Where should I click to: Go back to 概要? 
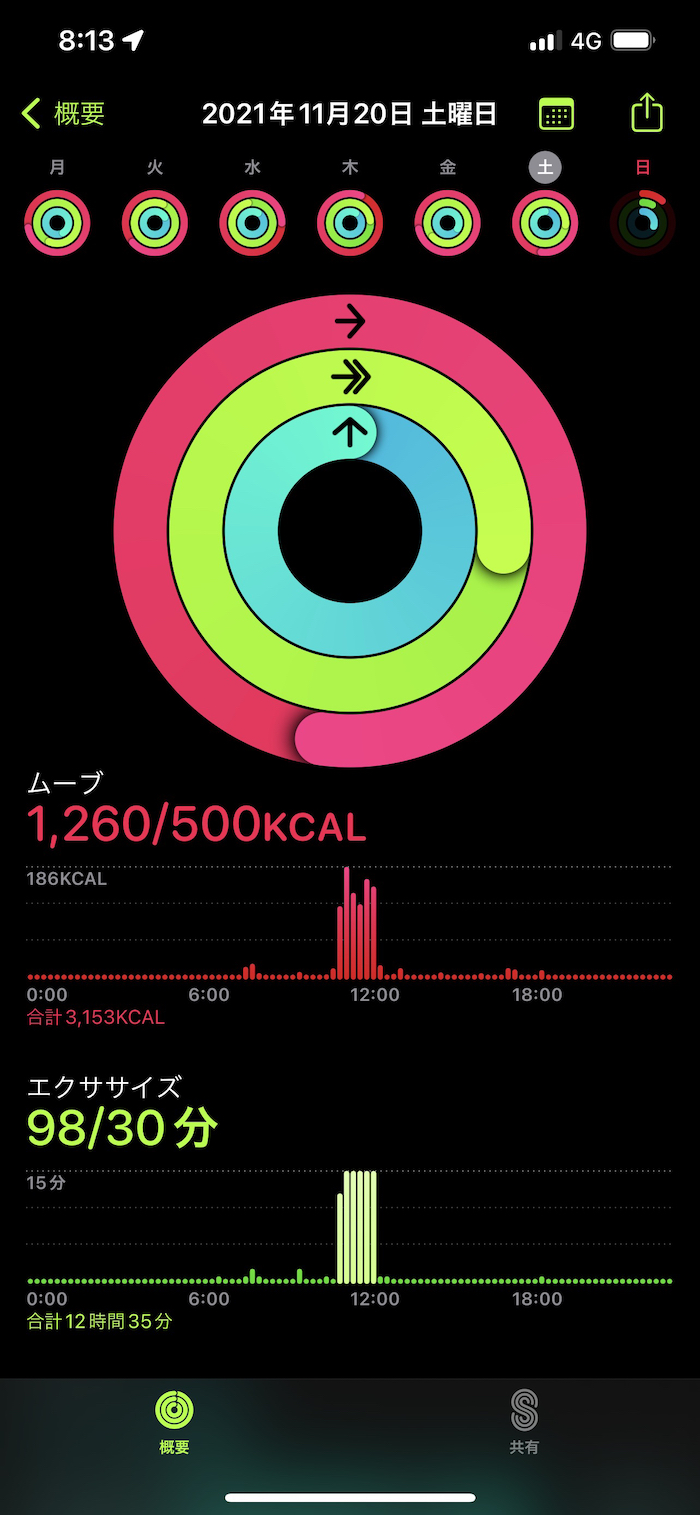[x=64, y=114]
